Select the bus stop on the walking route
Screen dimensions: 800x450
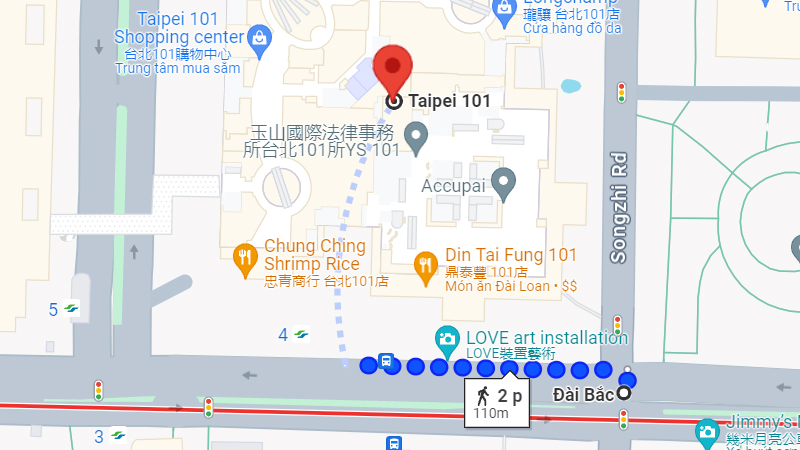(386, 363)
